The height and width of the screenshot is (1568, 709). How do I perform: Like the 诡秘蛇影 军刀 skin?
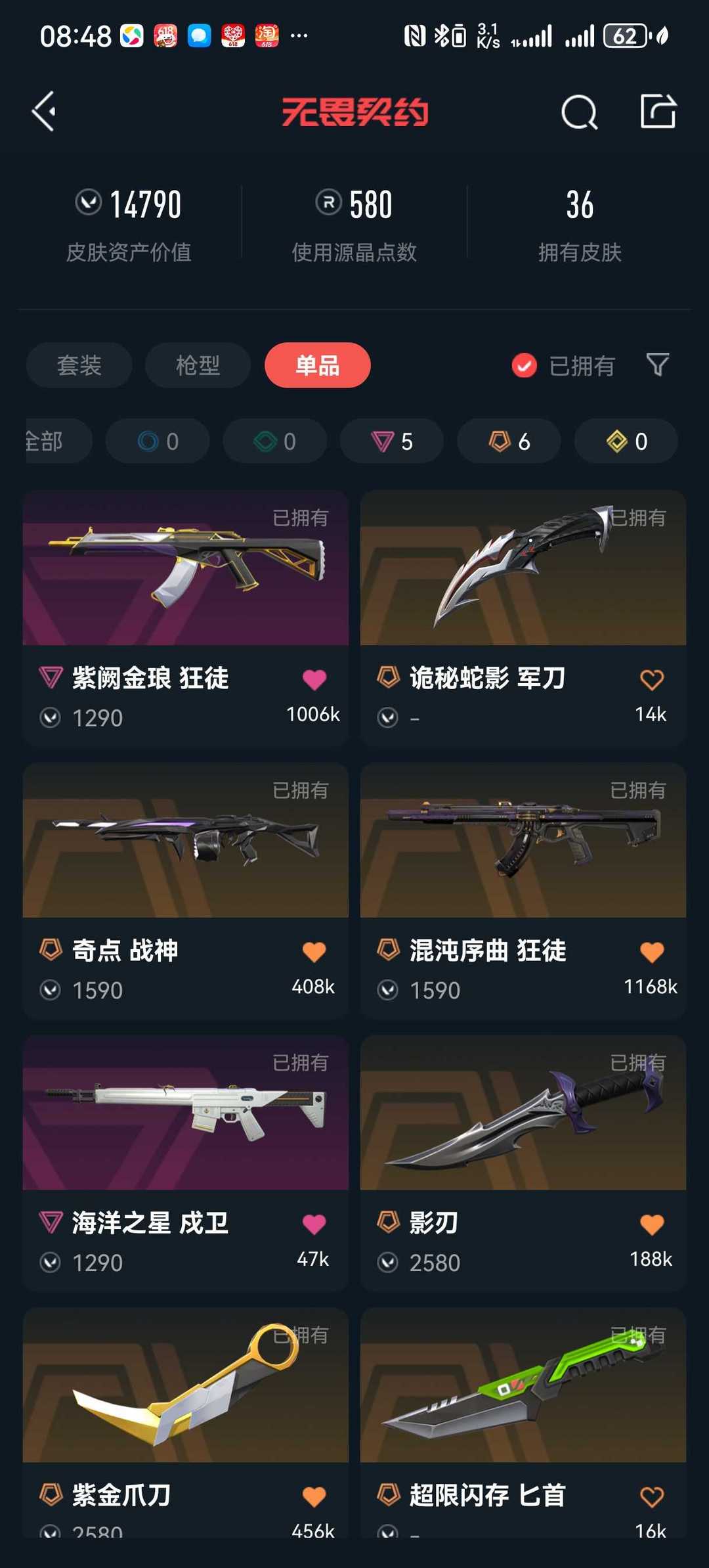pos(652,679)
